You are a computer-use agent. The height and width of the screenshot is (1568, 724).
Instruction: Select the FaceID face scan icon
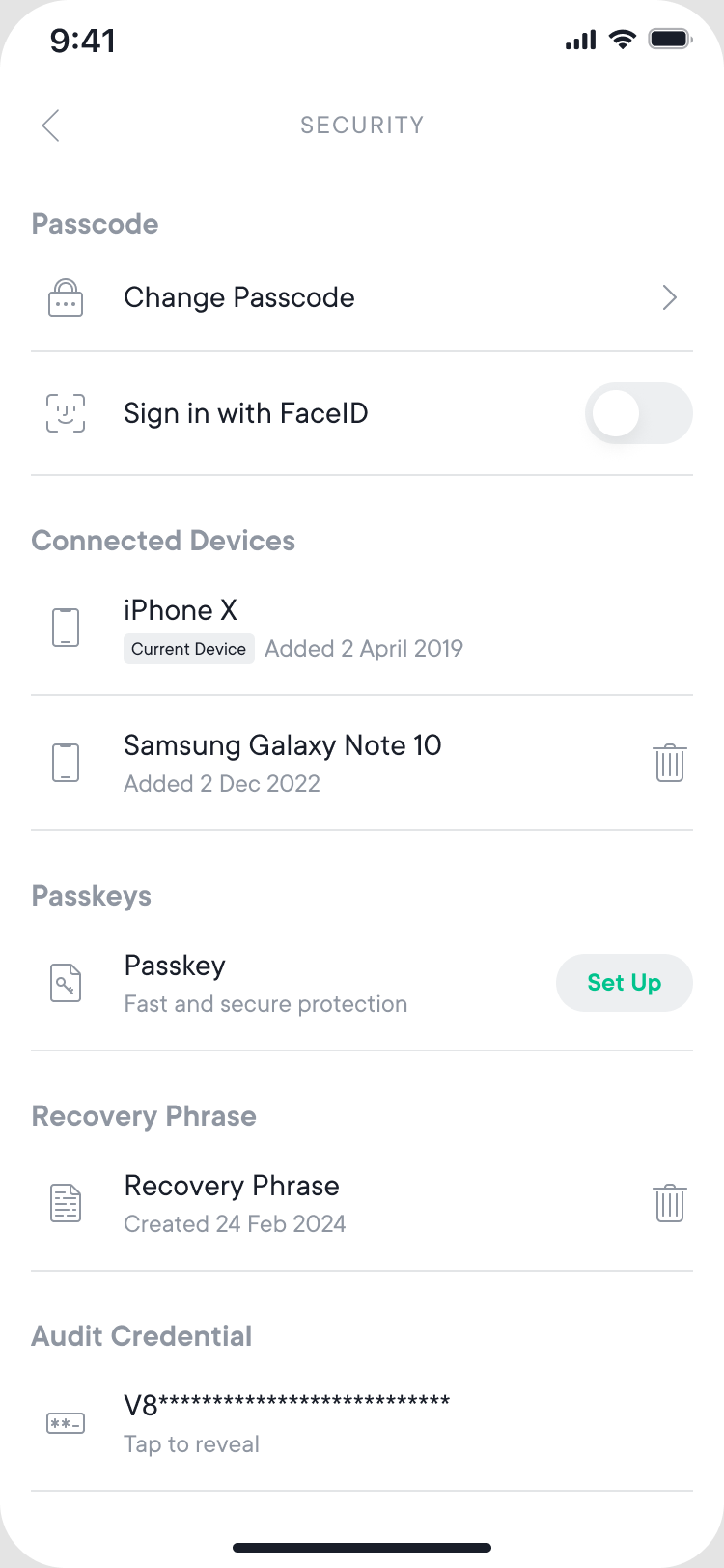(65, 413)
